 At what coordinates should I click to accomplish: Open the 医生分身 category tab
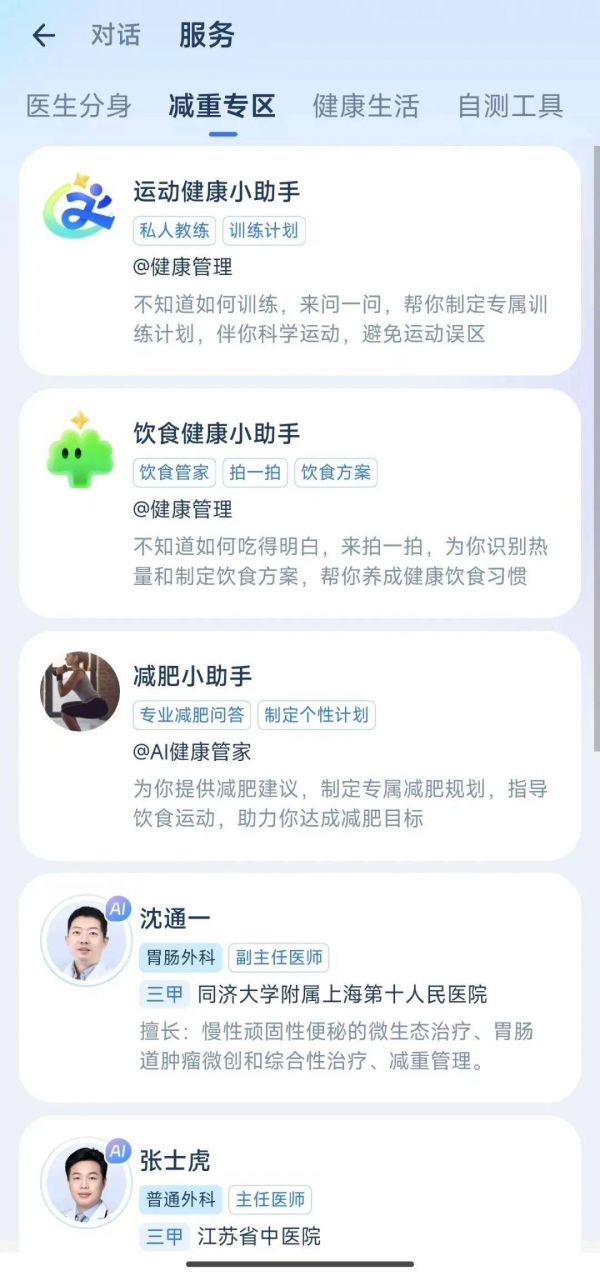(78, 105)
